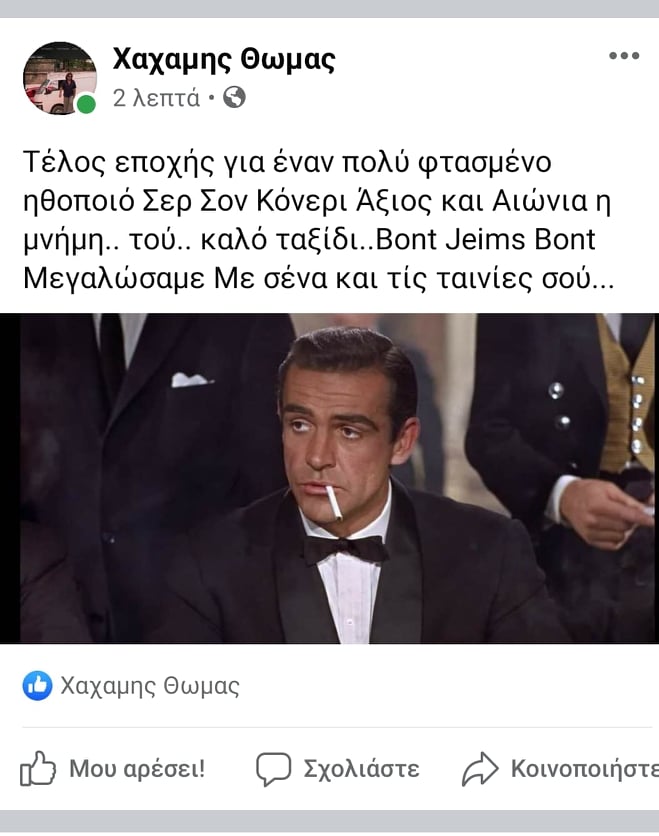View who reacted to the post

pyautogui.click(x=132, y=686)
